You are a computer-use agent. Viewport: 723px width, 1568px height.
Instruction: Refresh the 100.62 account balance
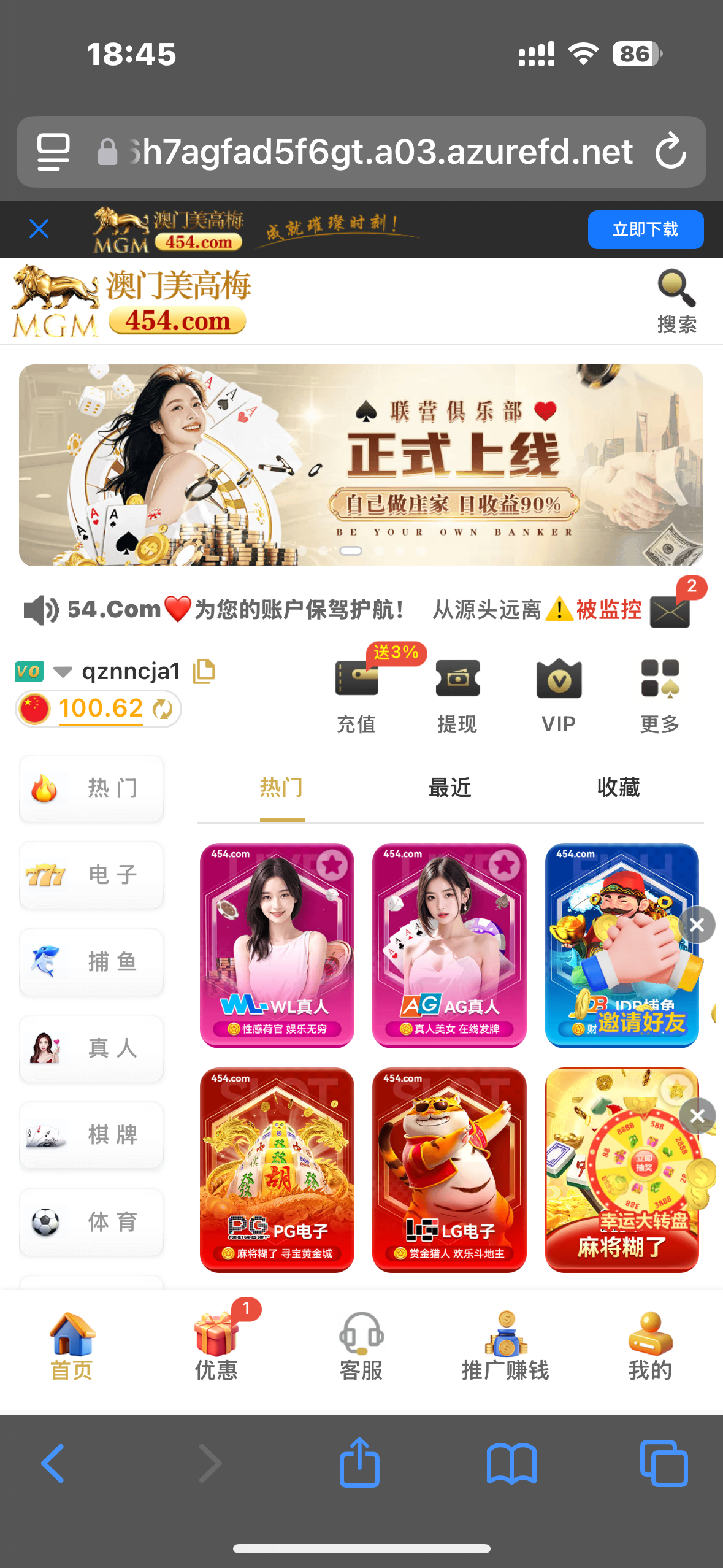(x=163, y=709)
